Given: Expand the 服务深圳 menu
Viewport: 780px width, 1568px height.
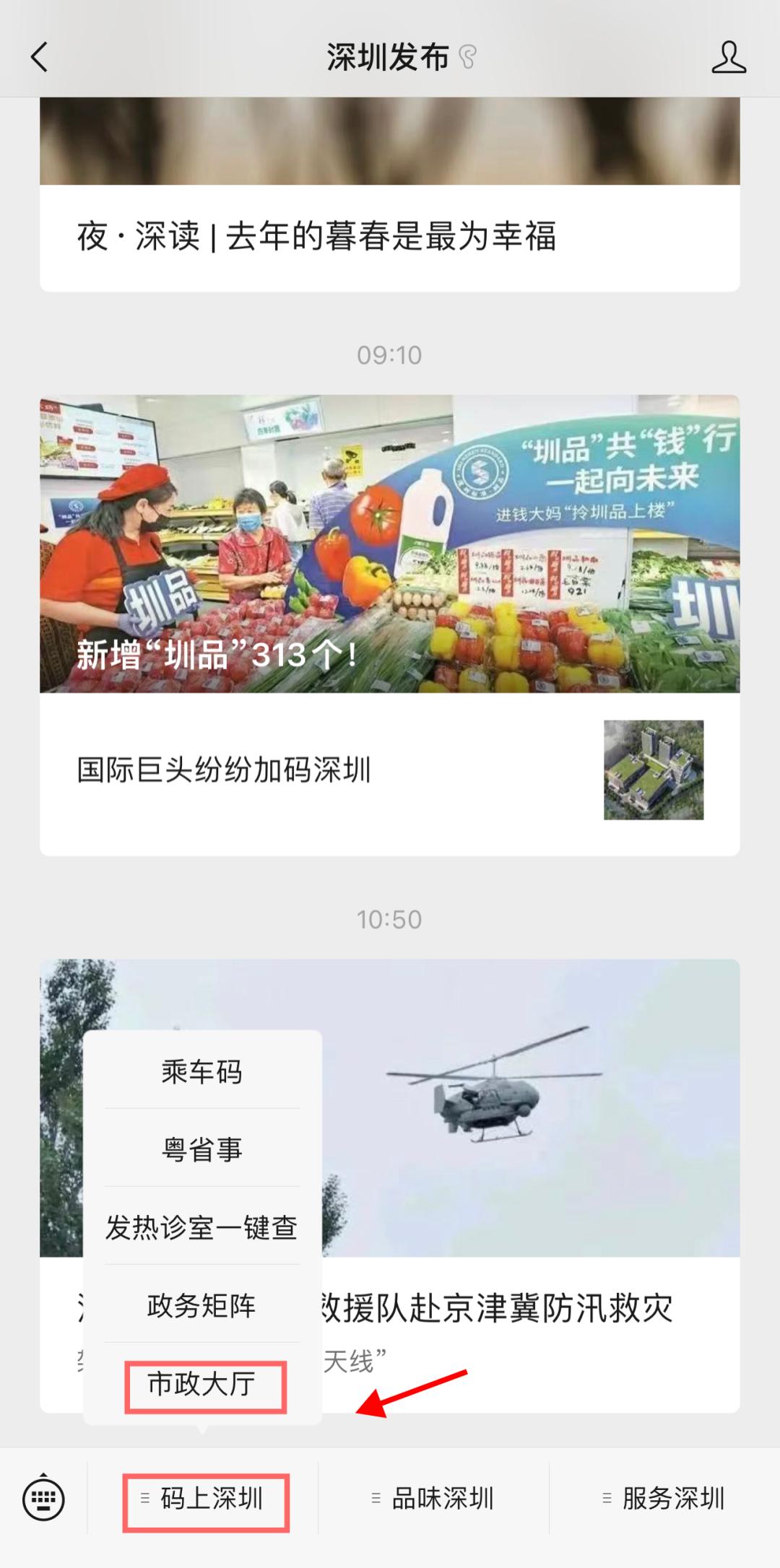Looking at the screenshot, I should point(664,1499).
